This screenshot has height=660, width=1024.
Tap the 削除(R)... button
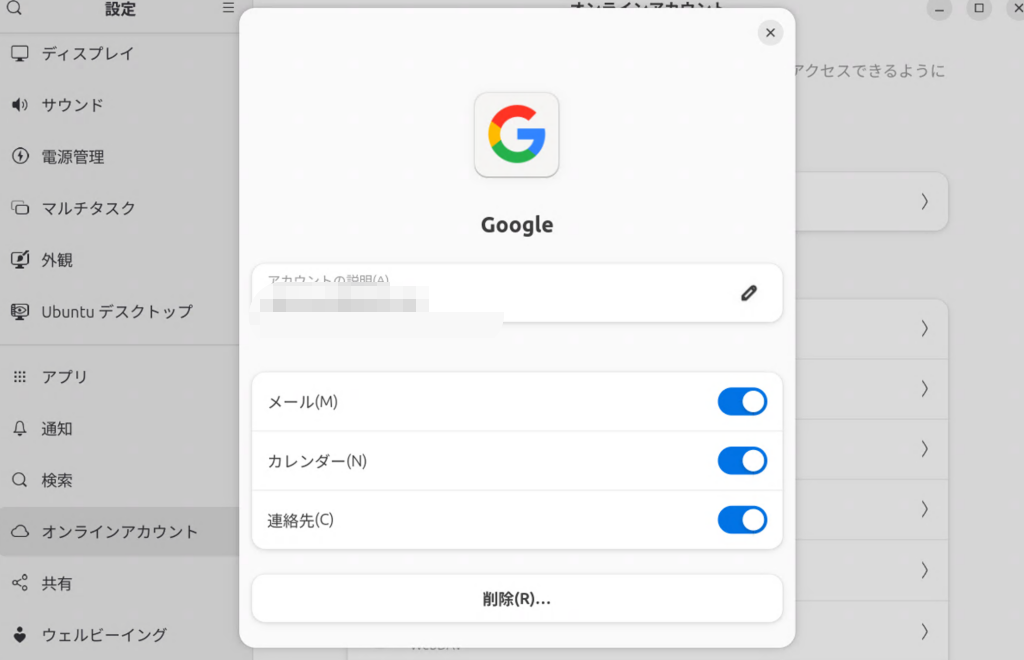pyautogui.click(x=517, y=599)
